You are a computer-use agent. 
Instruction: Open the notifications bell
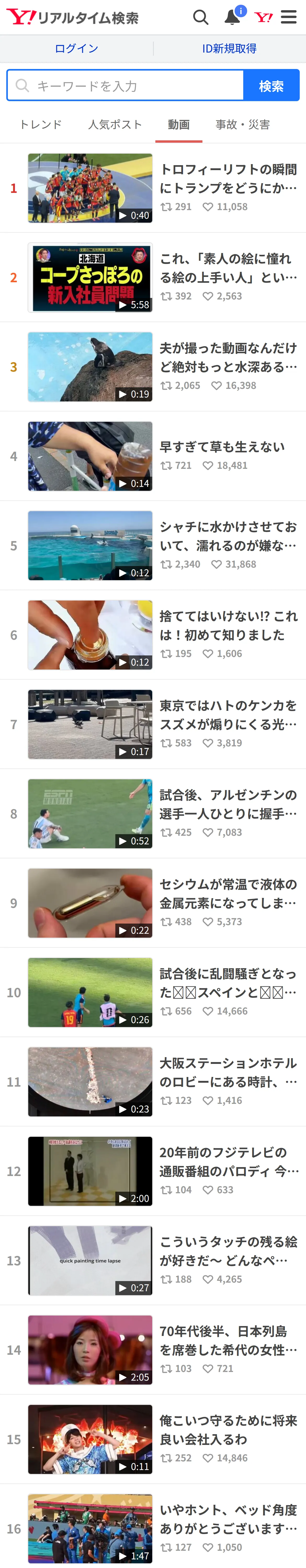click(x=233, y=17)
